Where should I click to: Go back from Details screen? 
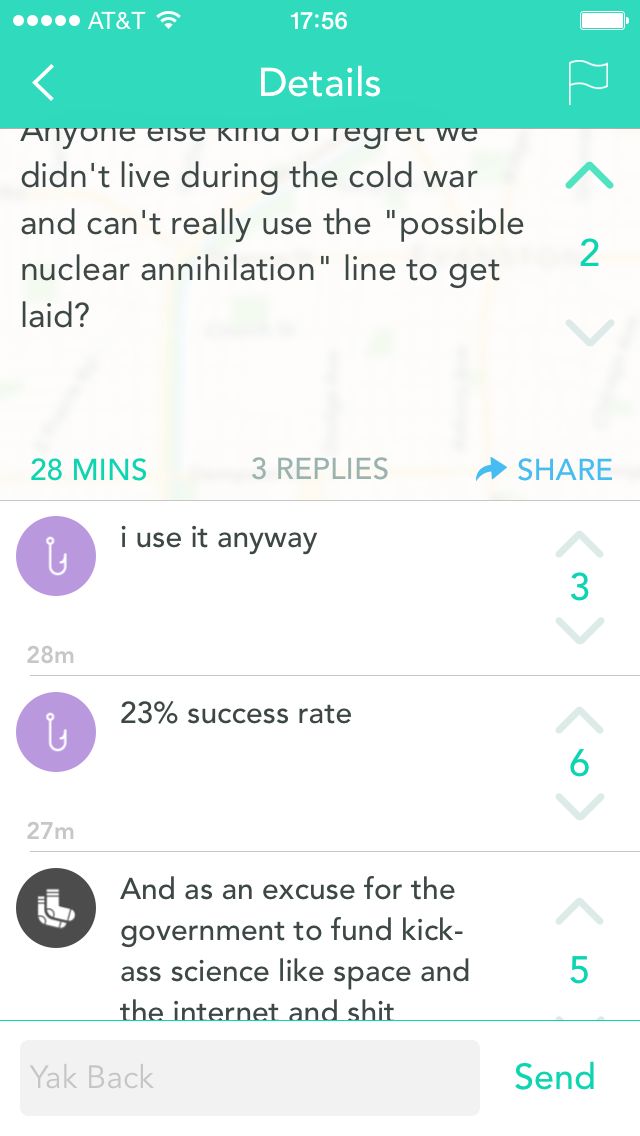[x=43, y=83]
